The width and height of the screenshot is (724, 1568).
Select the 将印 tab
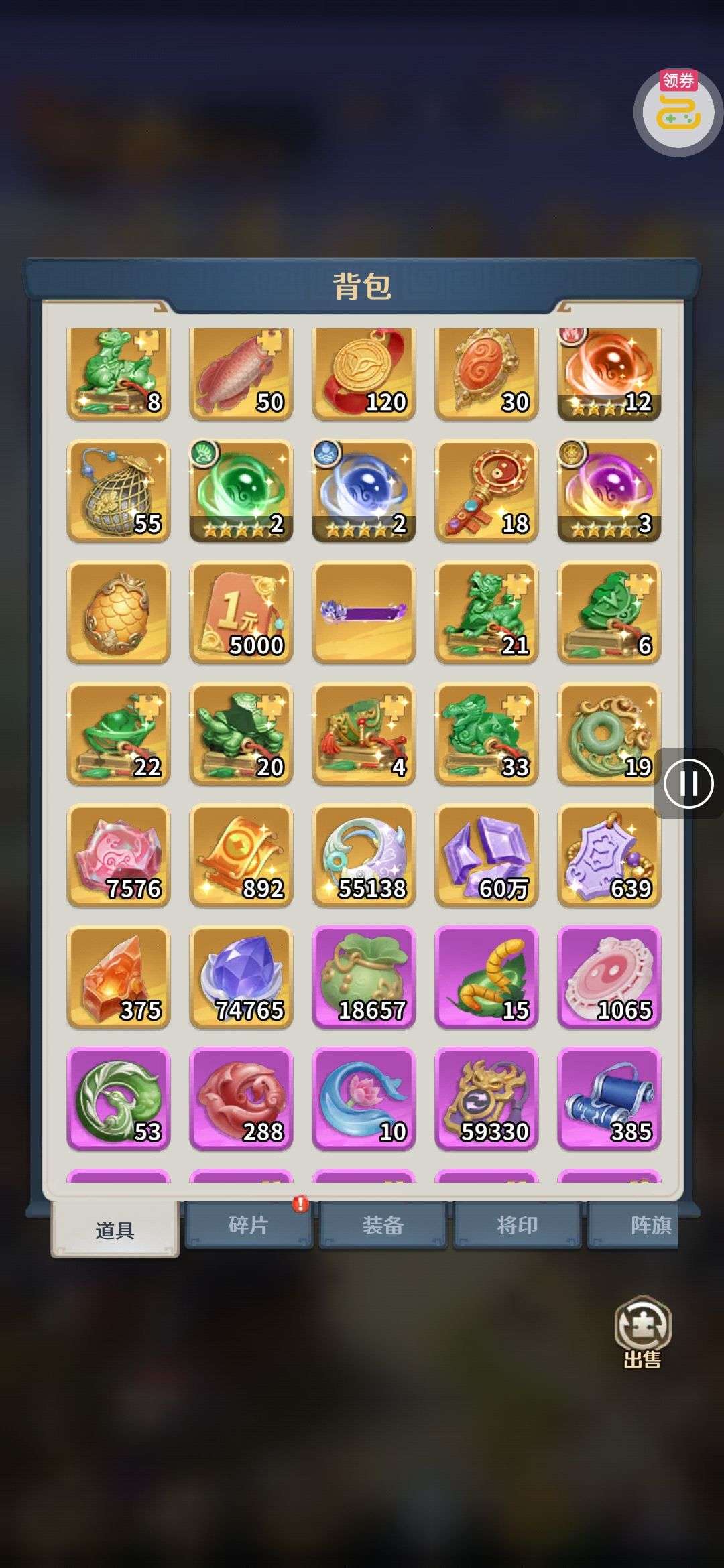click(517, 1225)
